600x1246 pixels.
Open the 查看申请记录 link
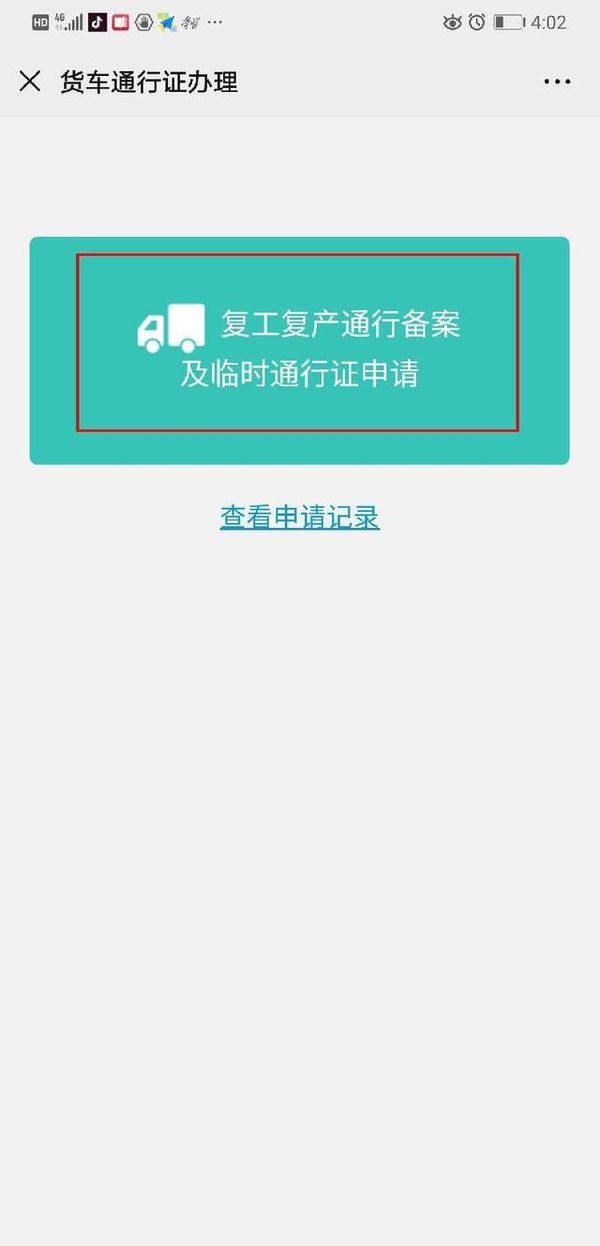[299, 517]
